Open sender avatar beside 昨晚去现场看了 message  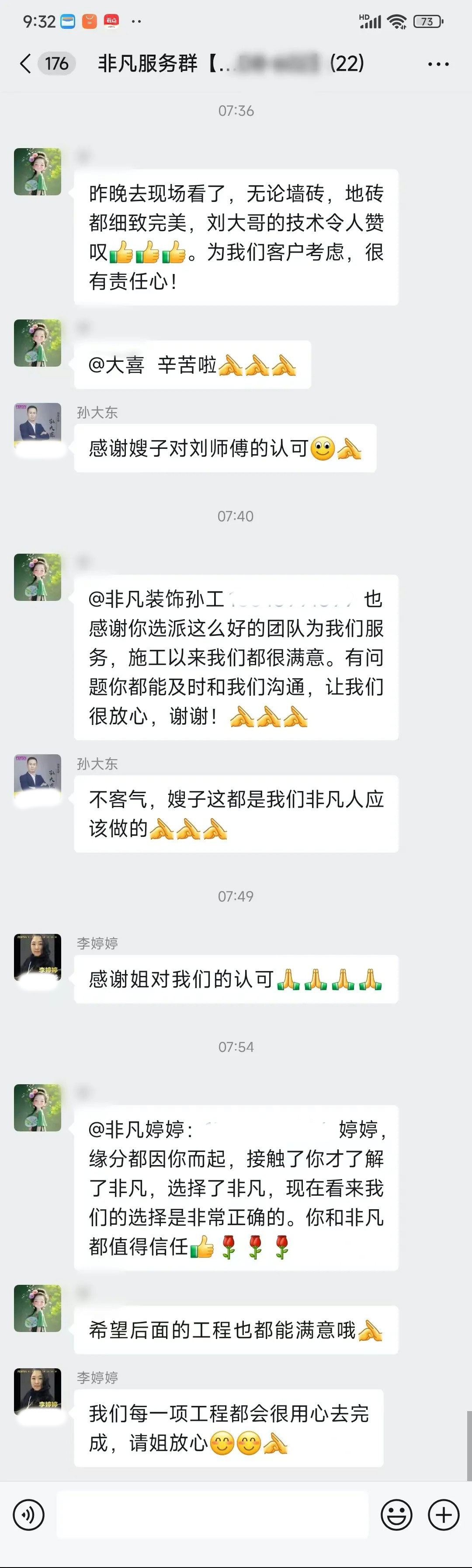click(38, 172)
